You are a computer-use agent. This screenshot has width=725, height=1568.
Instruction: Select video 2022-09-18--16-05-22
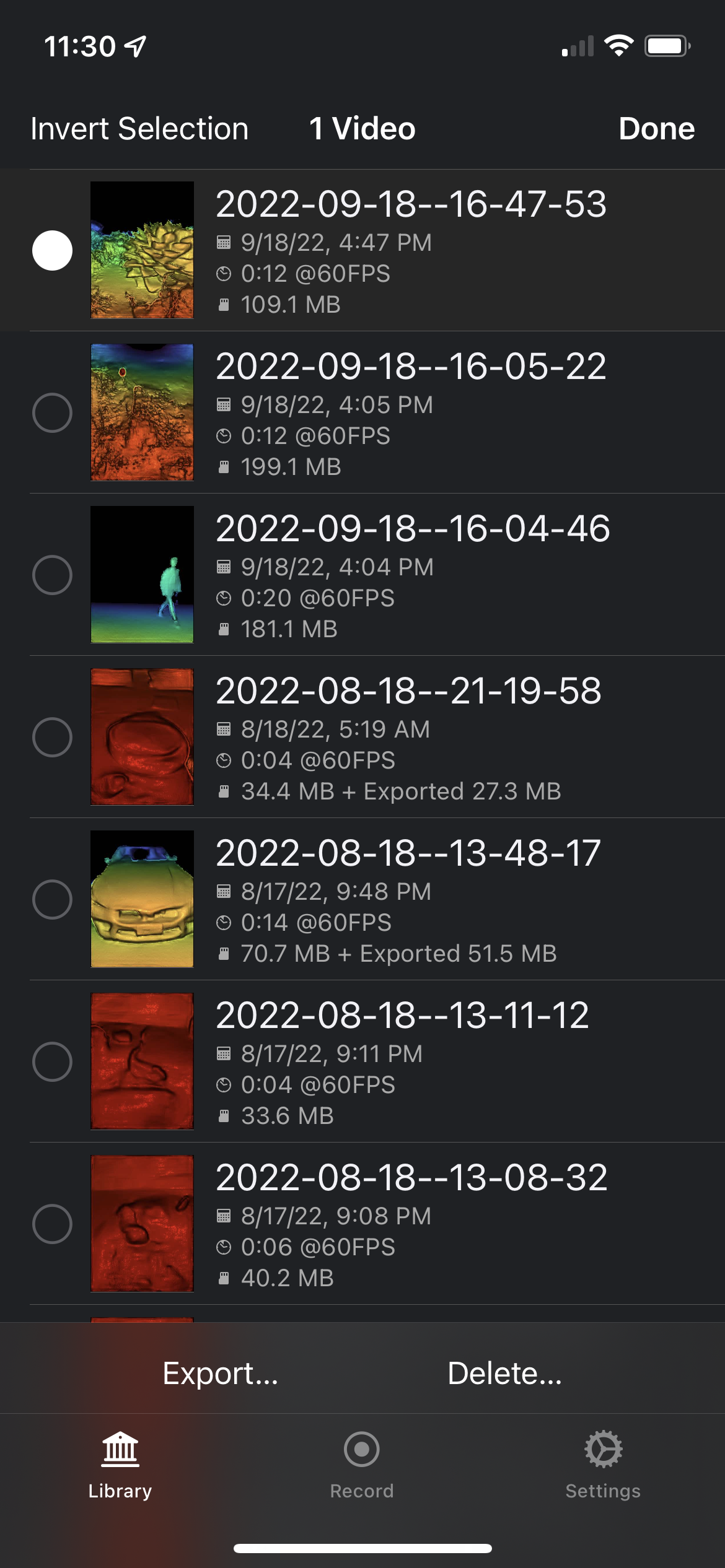pyautogui.click(x=53, y=412)
